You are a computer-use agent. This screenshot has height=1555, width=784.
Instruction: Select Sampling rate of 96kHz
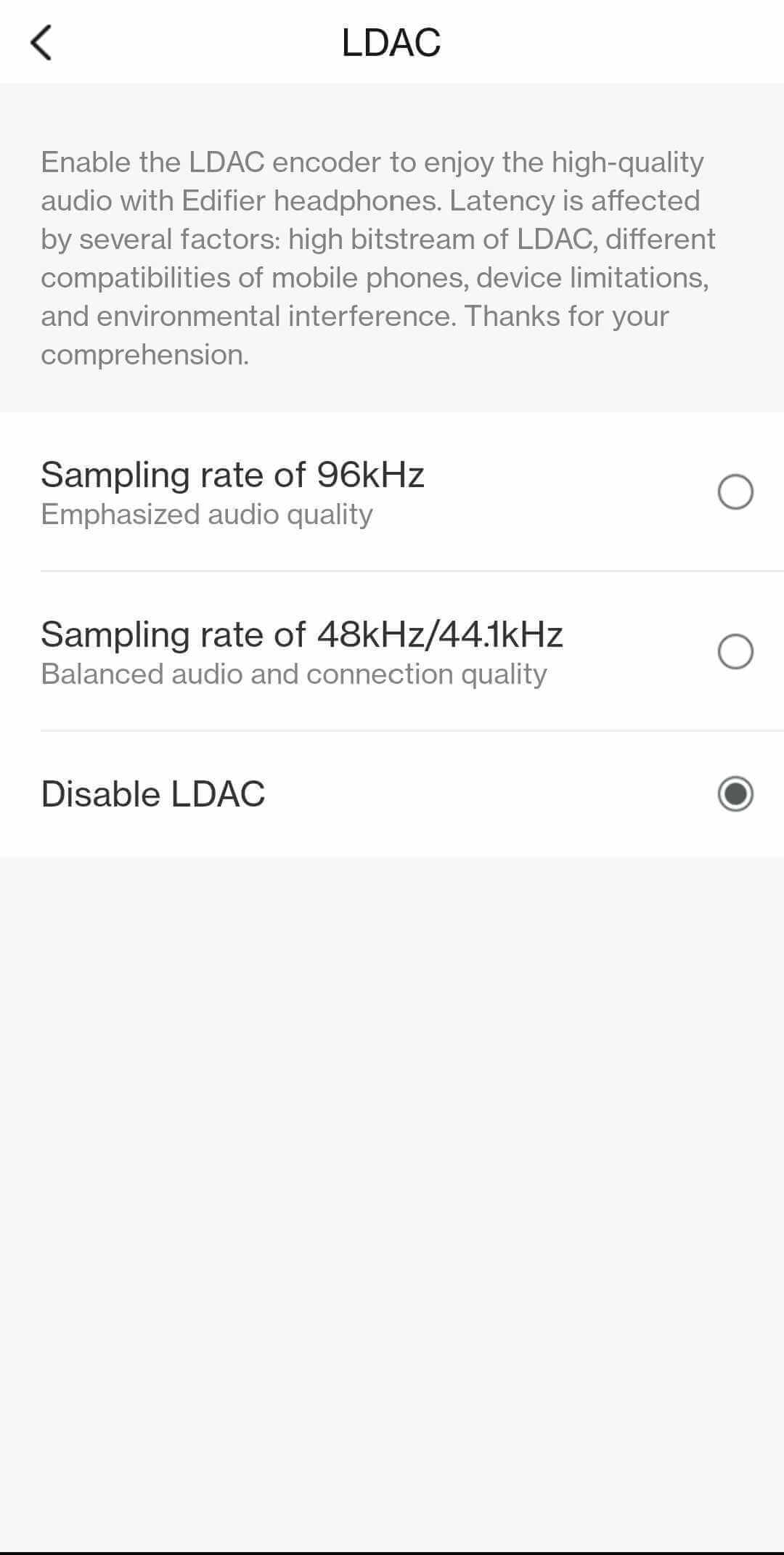click(x=735, y=492)
